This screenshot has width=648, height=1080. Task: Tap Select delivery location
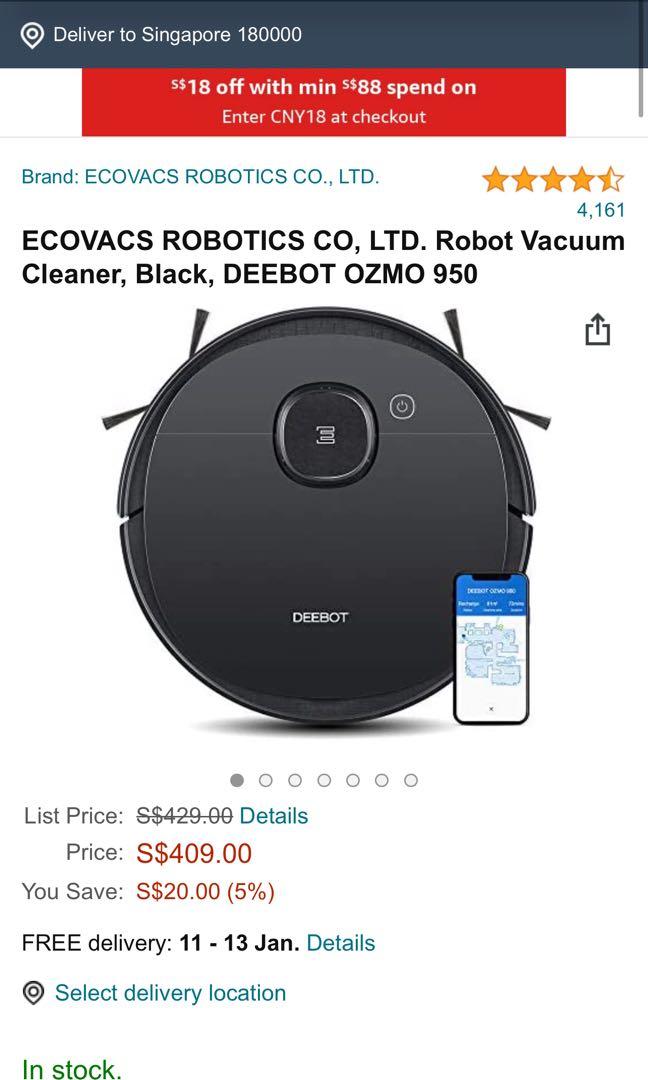[170, 993]
